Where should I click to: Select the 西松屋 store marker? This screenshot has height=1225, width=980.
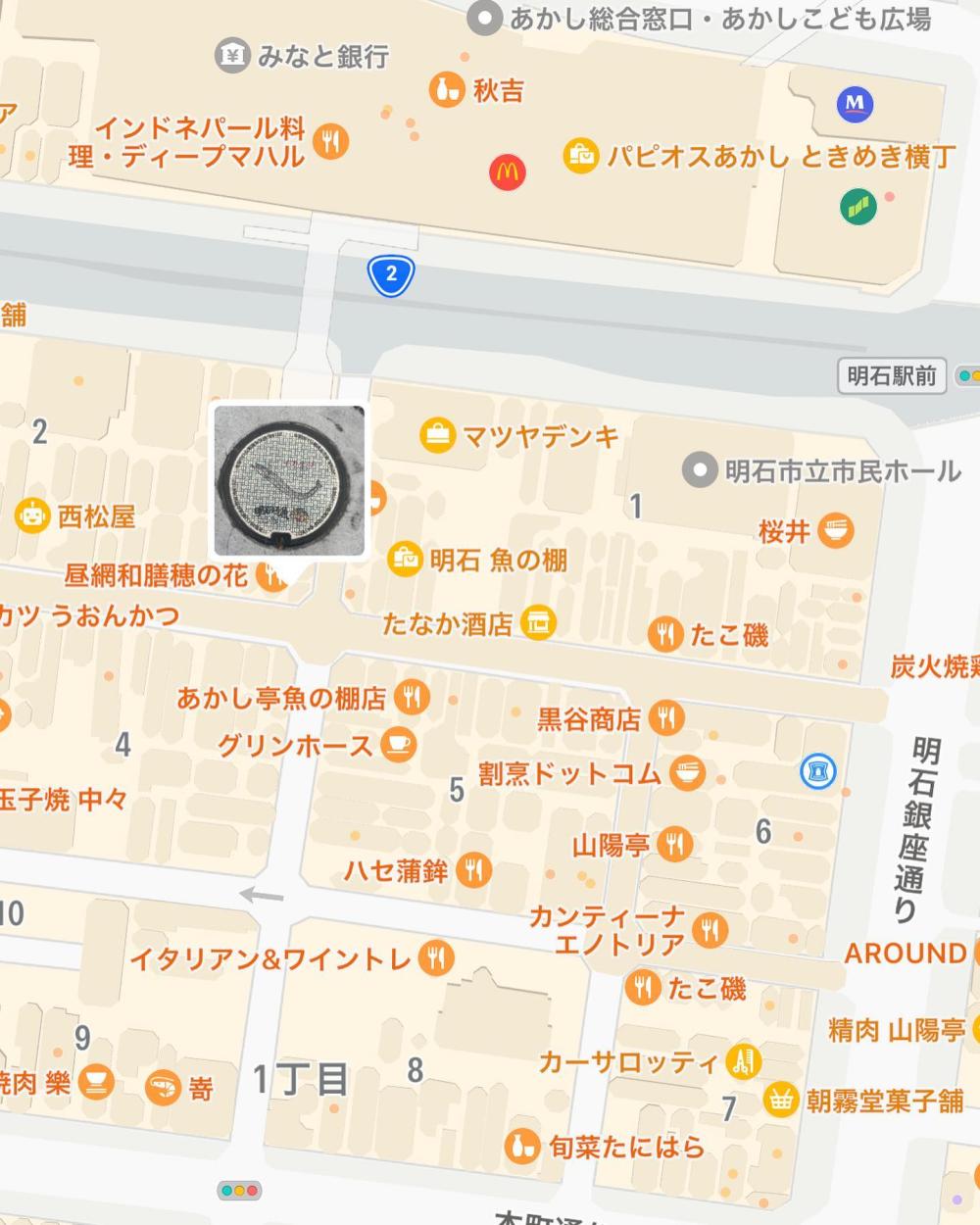coord(32,515)
